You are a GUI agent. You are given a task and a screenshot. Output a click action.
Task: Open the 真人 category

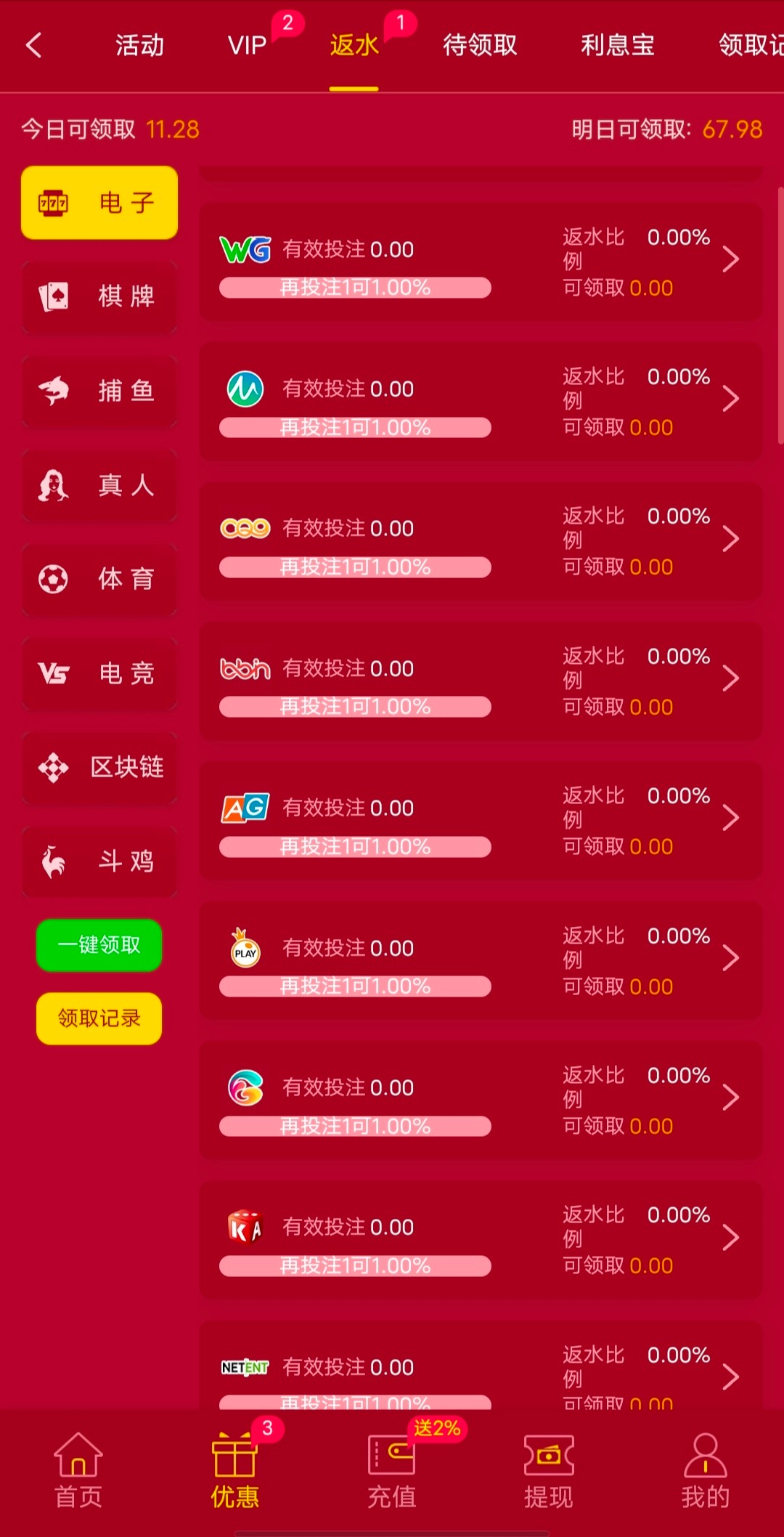(x=99, y=485)
